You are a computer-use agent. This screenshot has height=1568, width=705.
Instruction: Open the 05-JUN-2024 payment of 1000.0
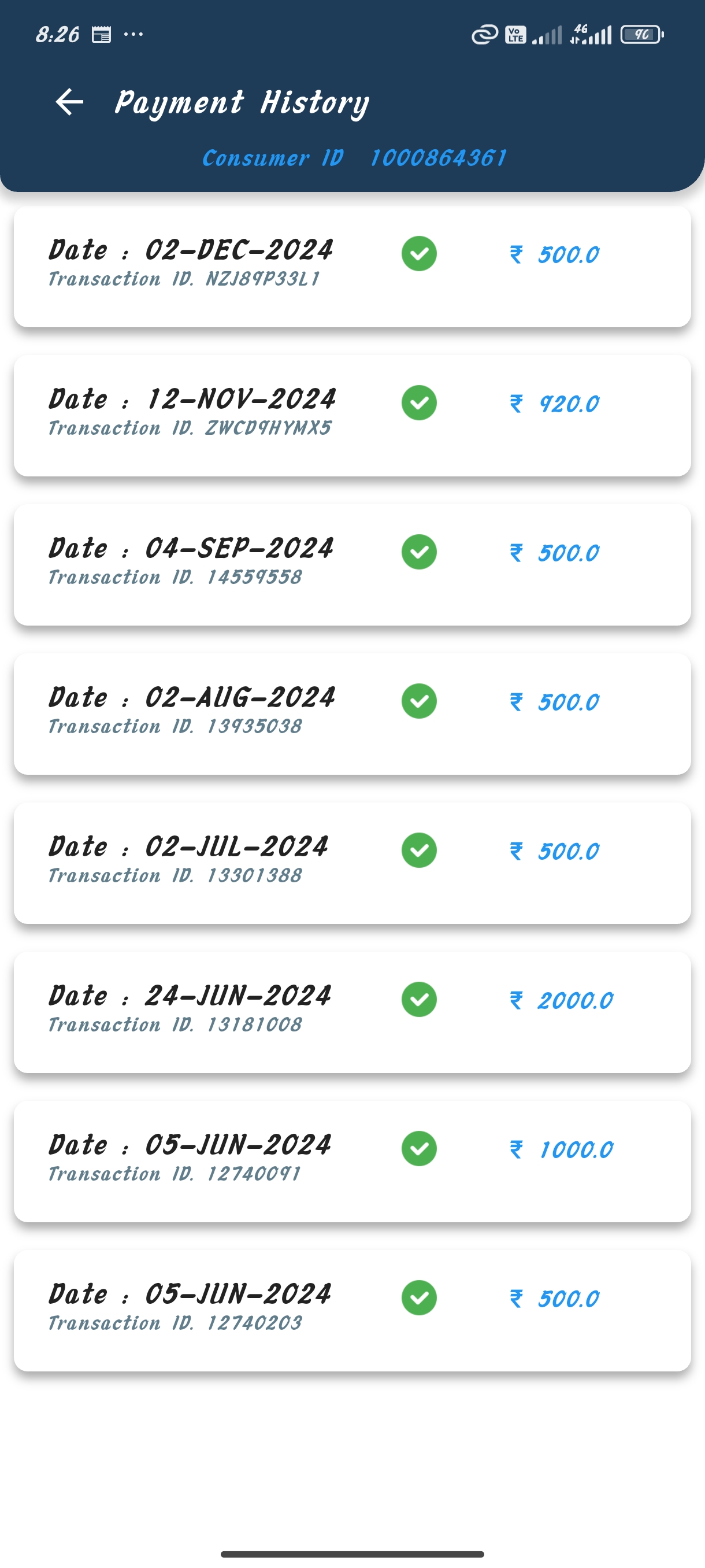pos(352,1162)
